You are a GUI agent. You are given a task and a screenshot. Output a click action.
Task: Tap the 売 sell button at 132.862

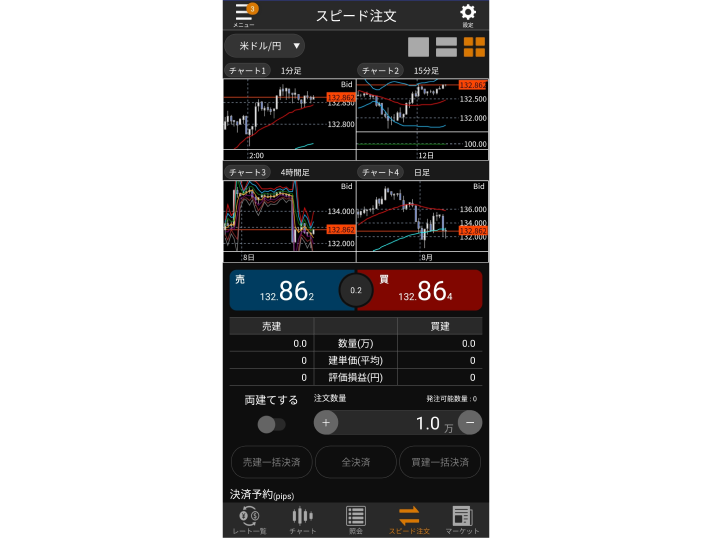point(286,291)
